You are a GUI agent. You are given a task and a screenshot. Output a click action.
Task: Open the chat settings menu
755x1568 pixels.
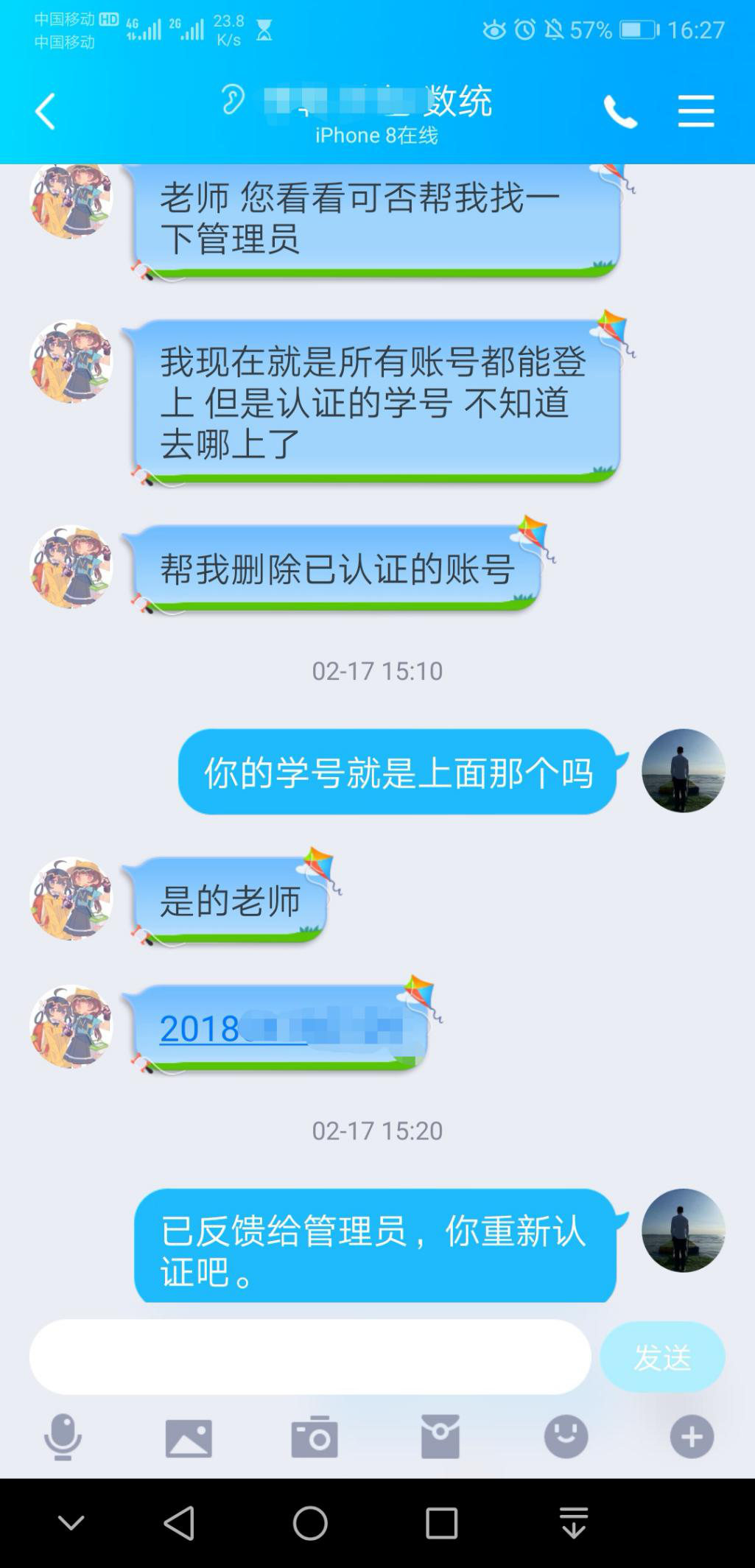click(695, 112)
